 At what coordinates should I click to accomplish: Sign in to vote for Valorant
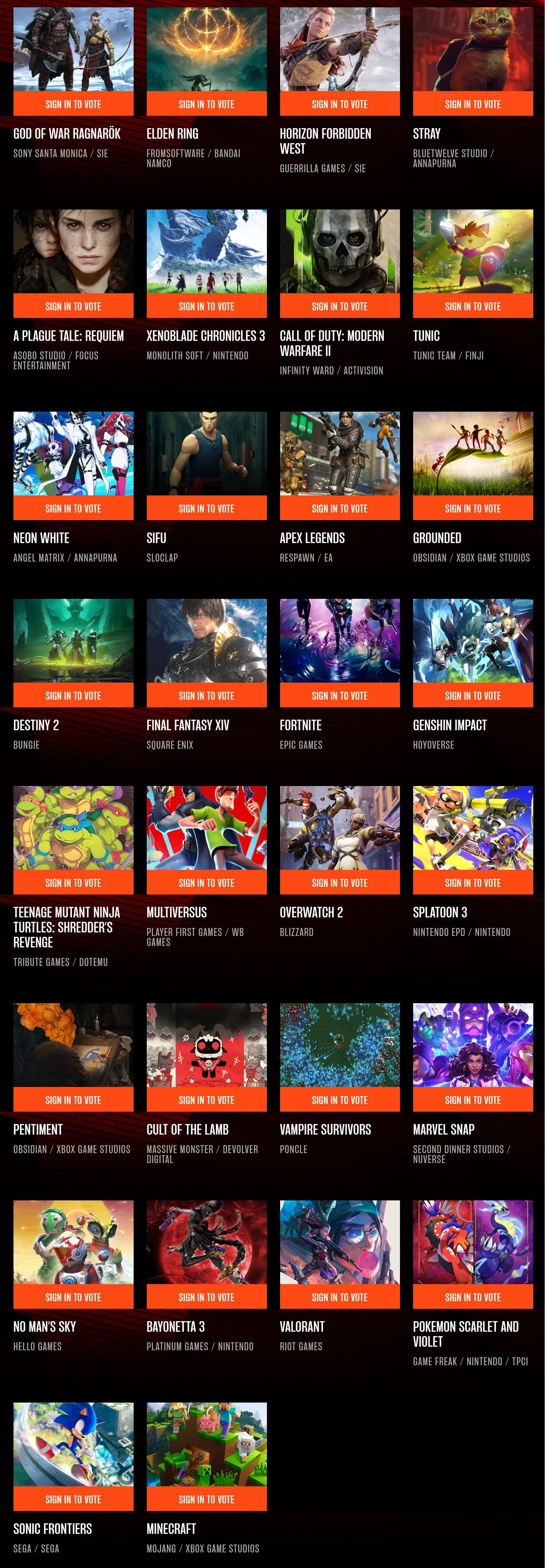(339, 1297)
